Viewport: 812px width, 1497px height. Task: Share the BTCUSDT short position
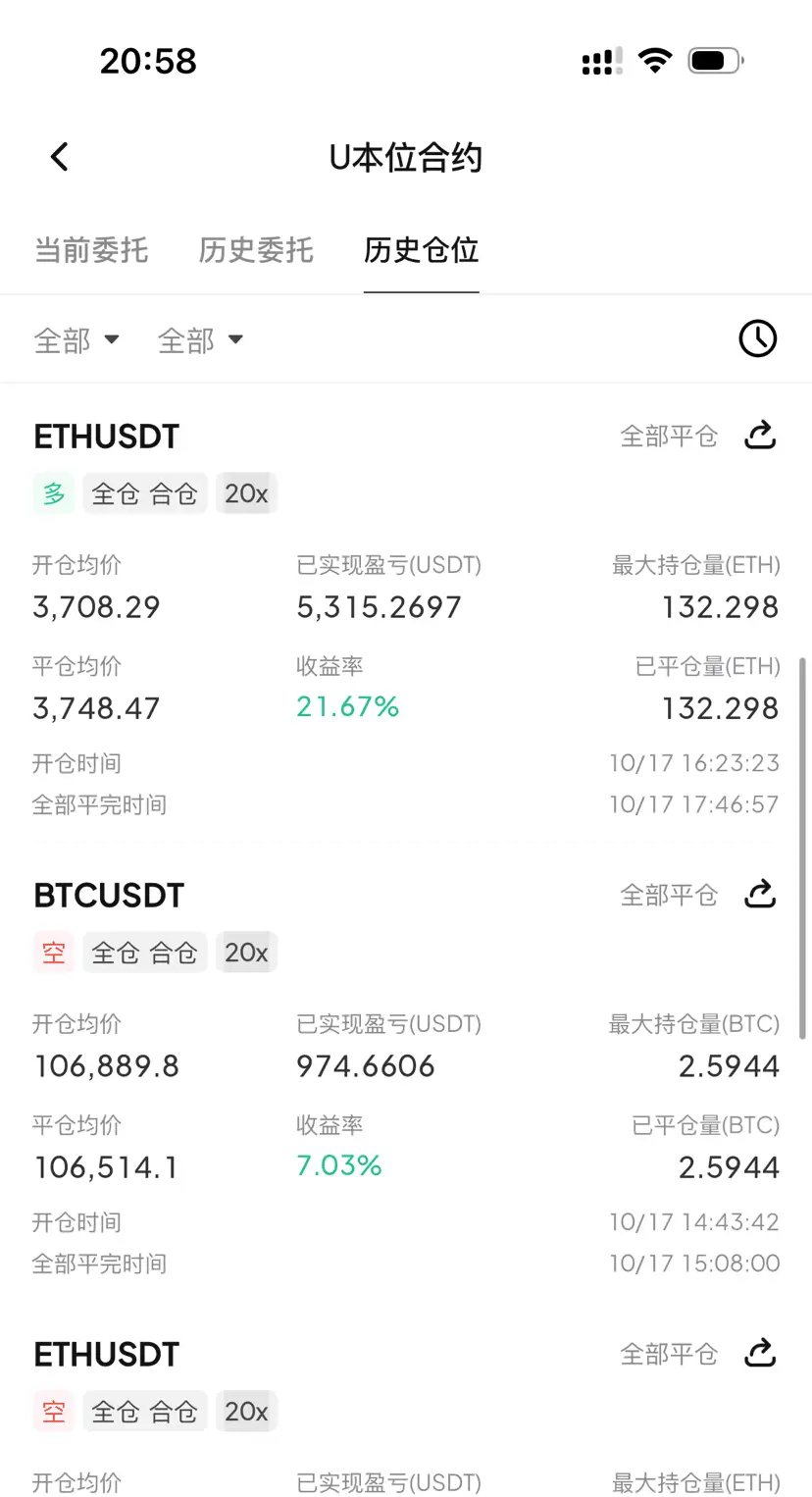coord(760,894)
